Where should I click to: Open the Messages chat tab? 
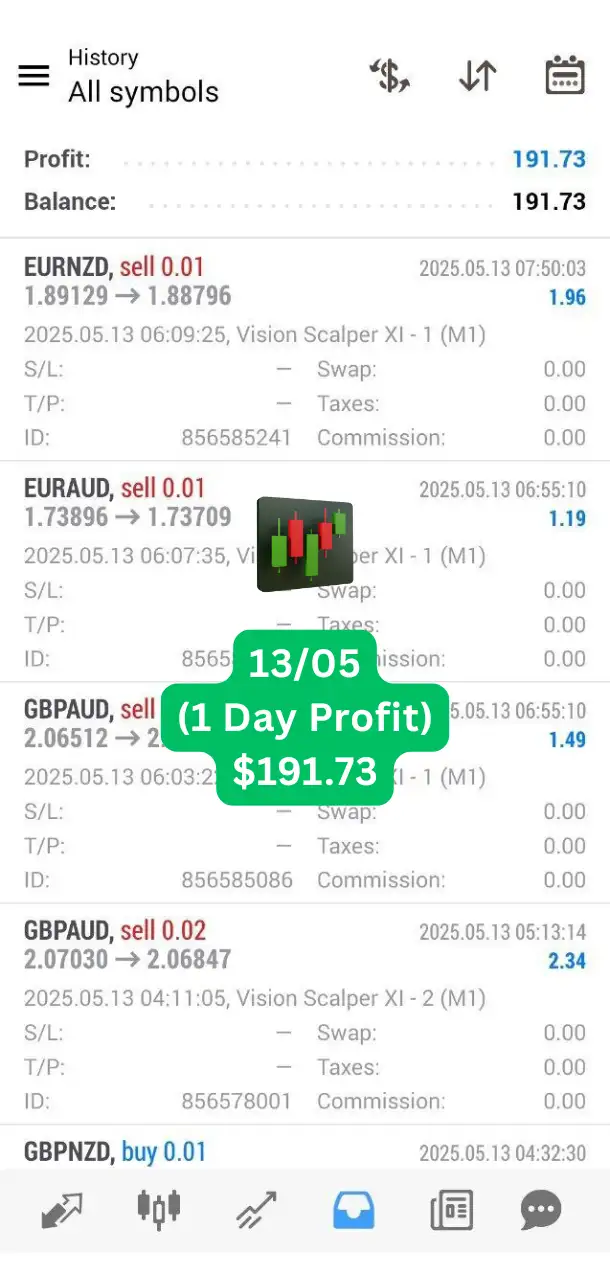coord(541,1211)
